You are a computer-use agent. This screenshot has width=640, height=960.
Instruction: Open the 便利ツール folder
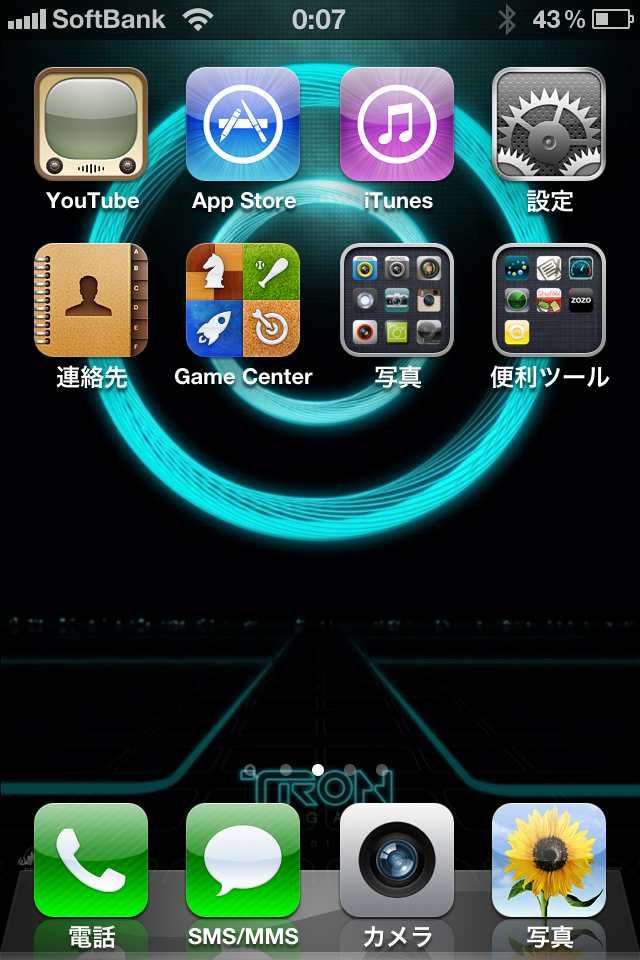(549, 300)
